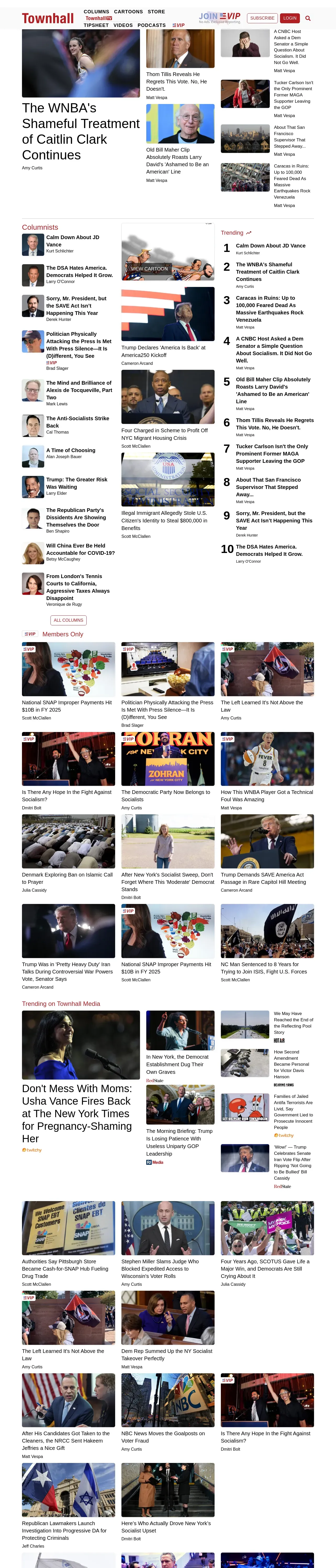Open Trump Declares 'America Is Back' article
The image size is (336, 1568).
point(164,351)
